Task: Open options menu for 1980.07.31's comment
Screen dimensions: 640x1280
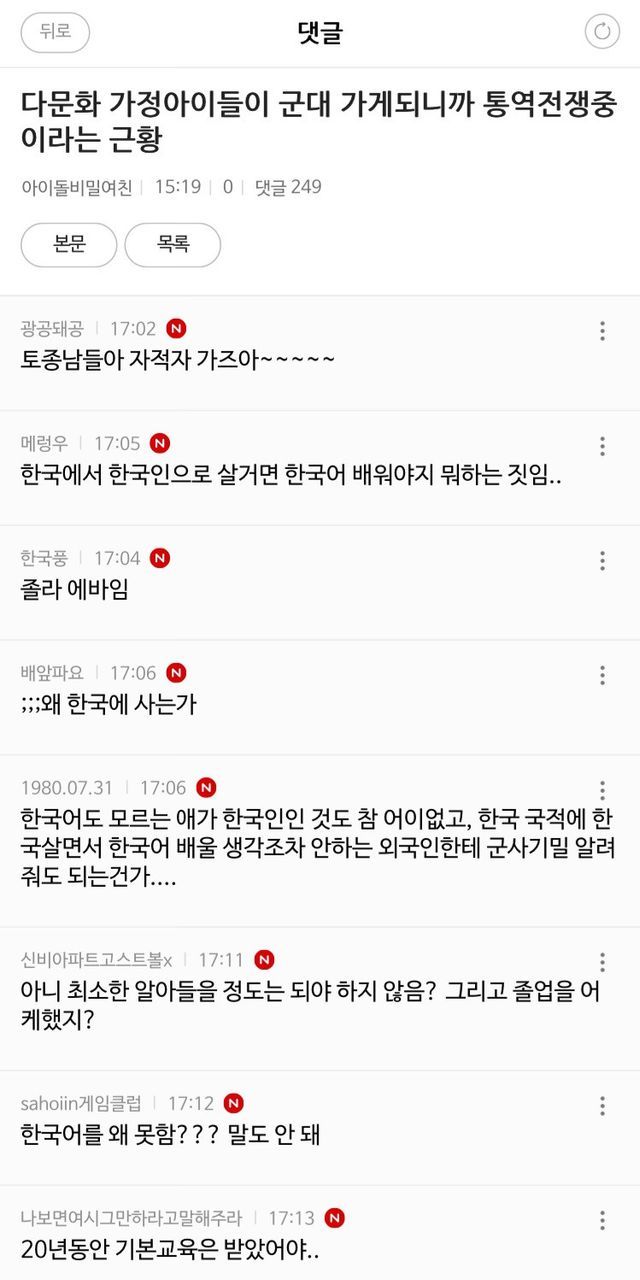Action: 602,791
